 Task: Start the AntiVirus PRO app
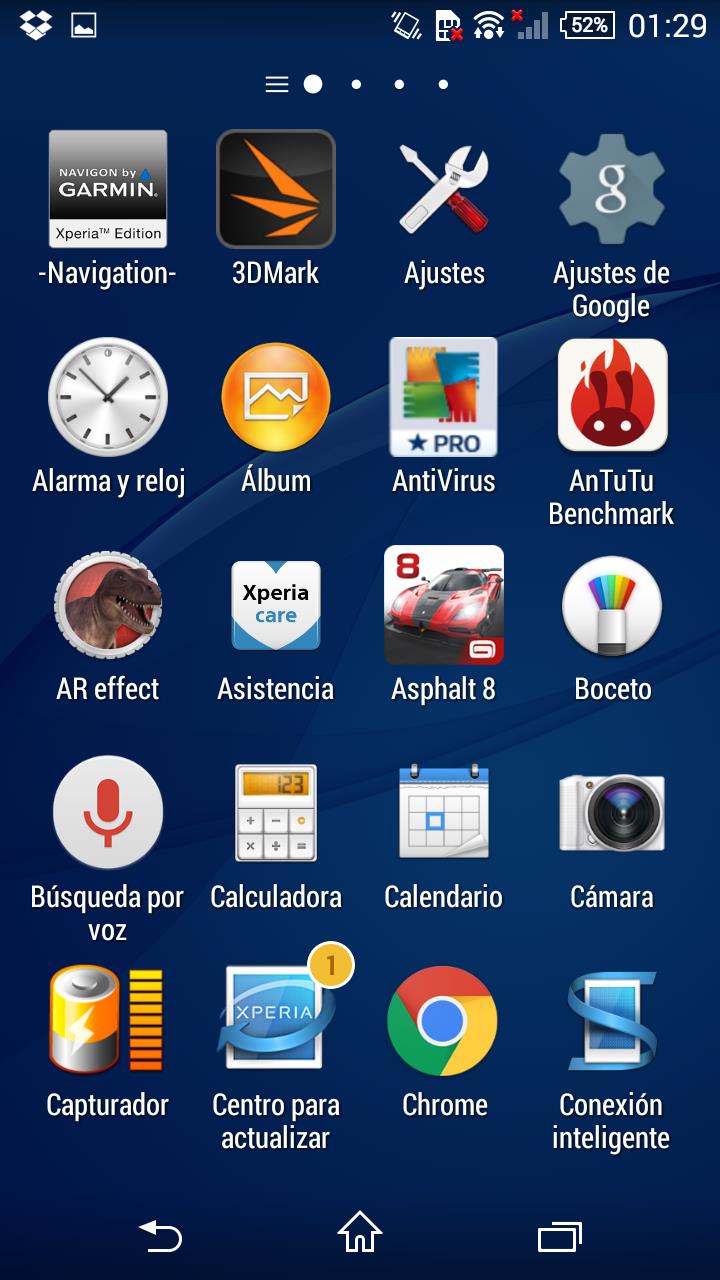tap(444, 397)
